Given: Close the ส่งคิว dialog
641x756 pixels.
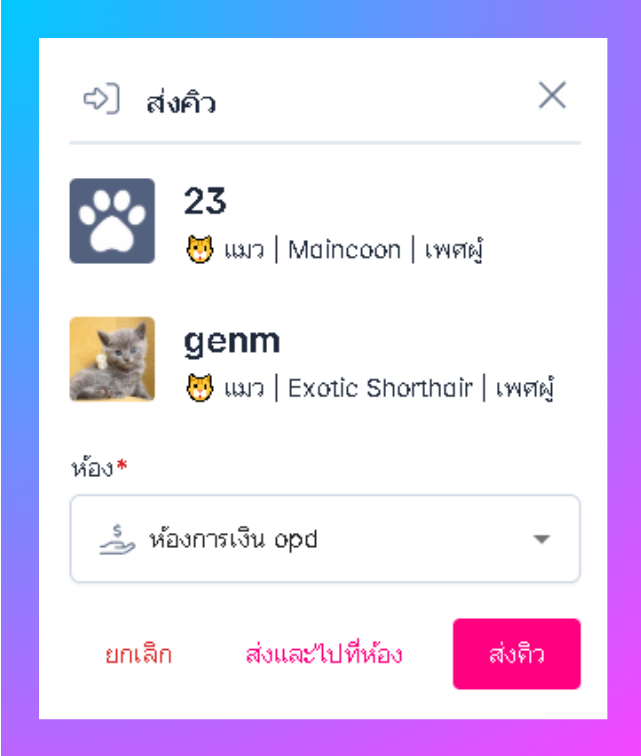Looking at the screenshot, I should tap(552, 96).
